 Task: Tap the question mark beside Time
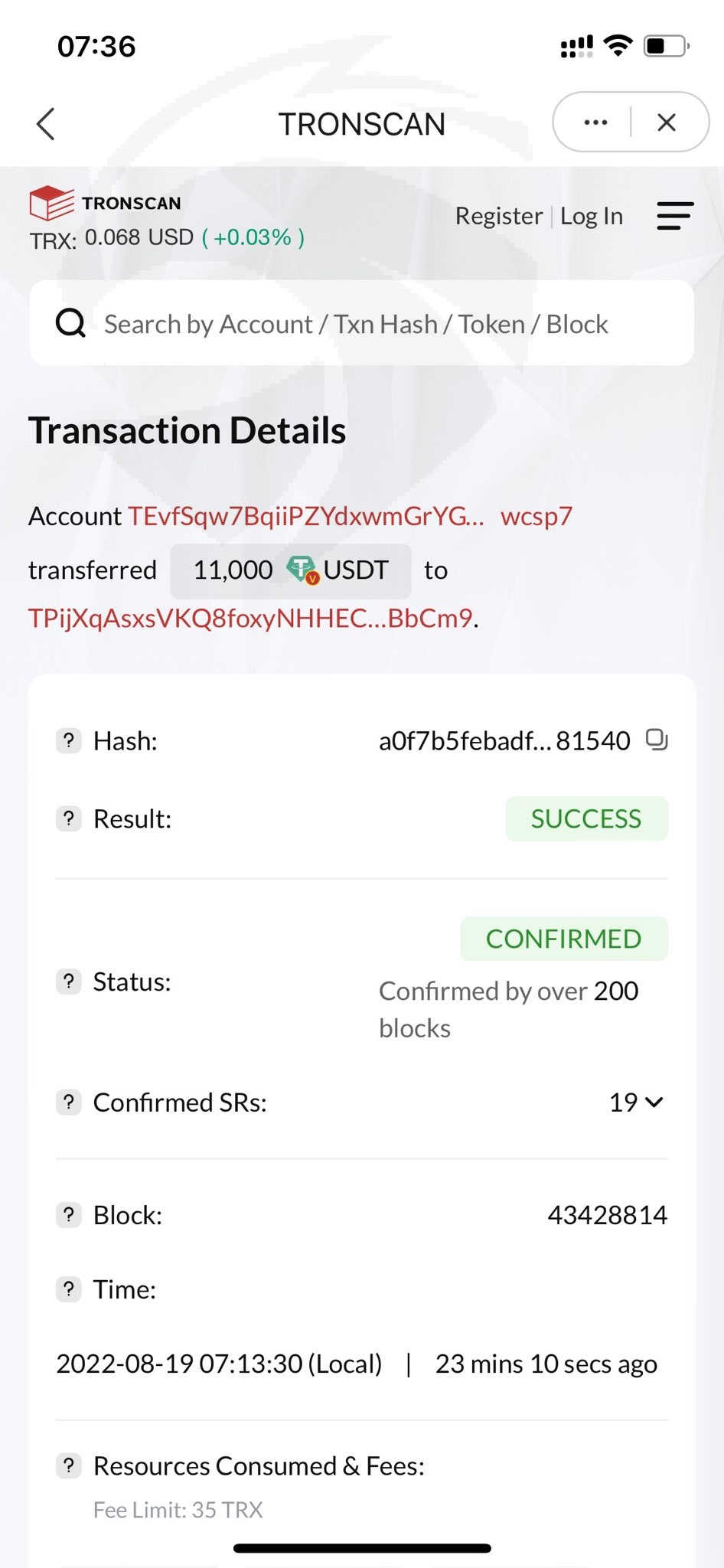(69, 1289)
